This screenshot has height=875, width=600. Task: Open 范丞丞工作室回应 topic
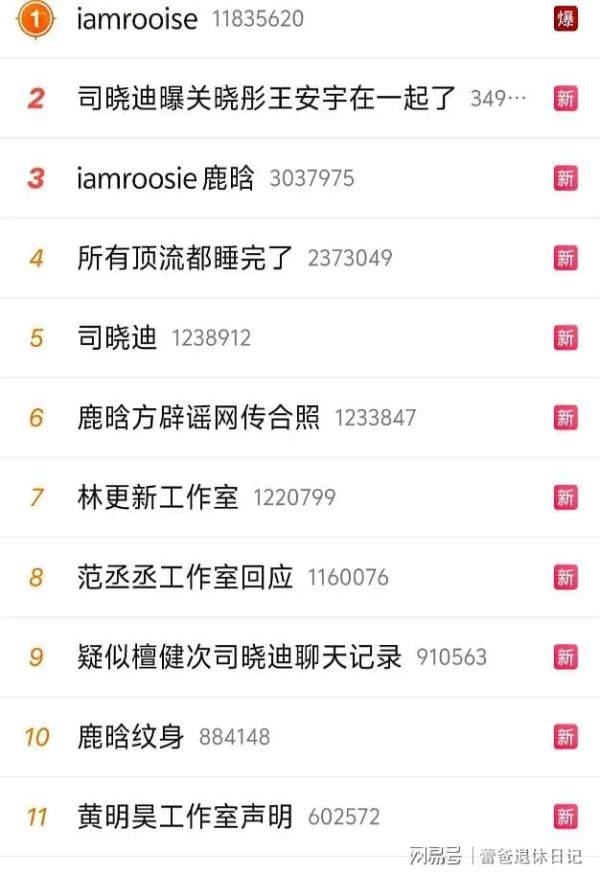coord(185,577)
